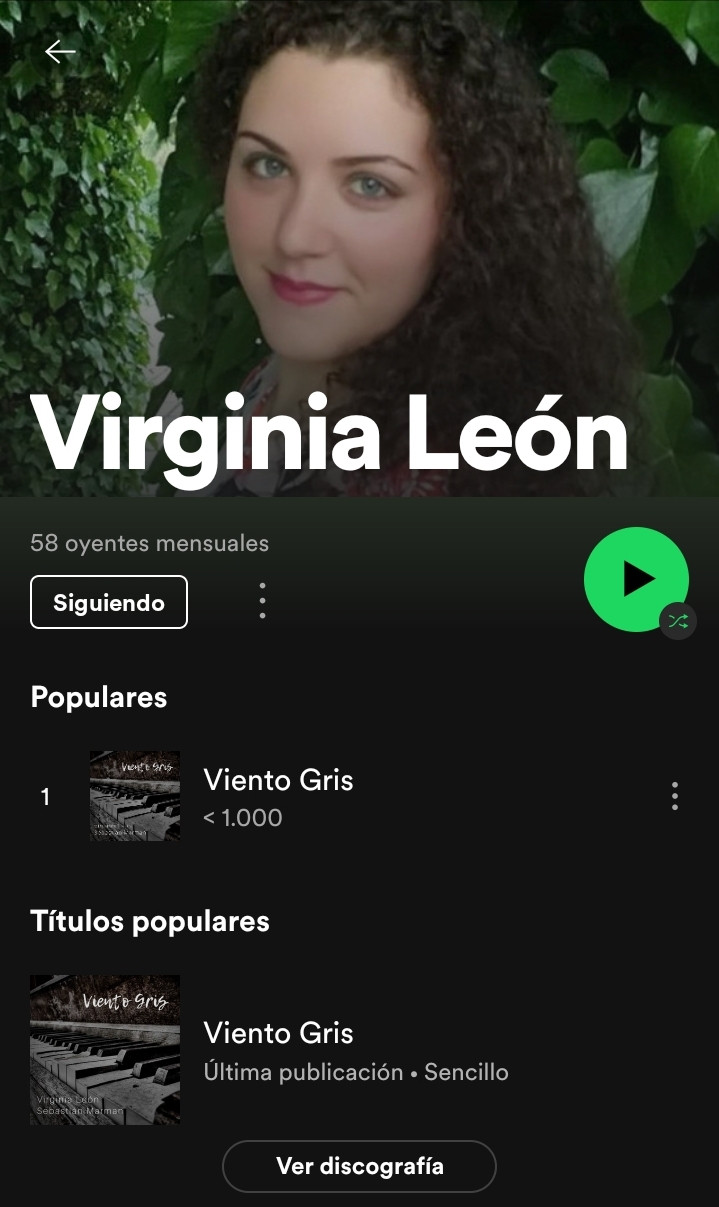Go back using the arrow icon
This screenshot has height=1207, width=719.
tap(60, 52)
